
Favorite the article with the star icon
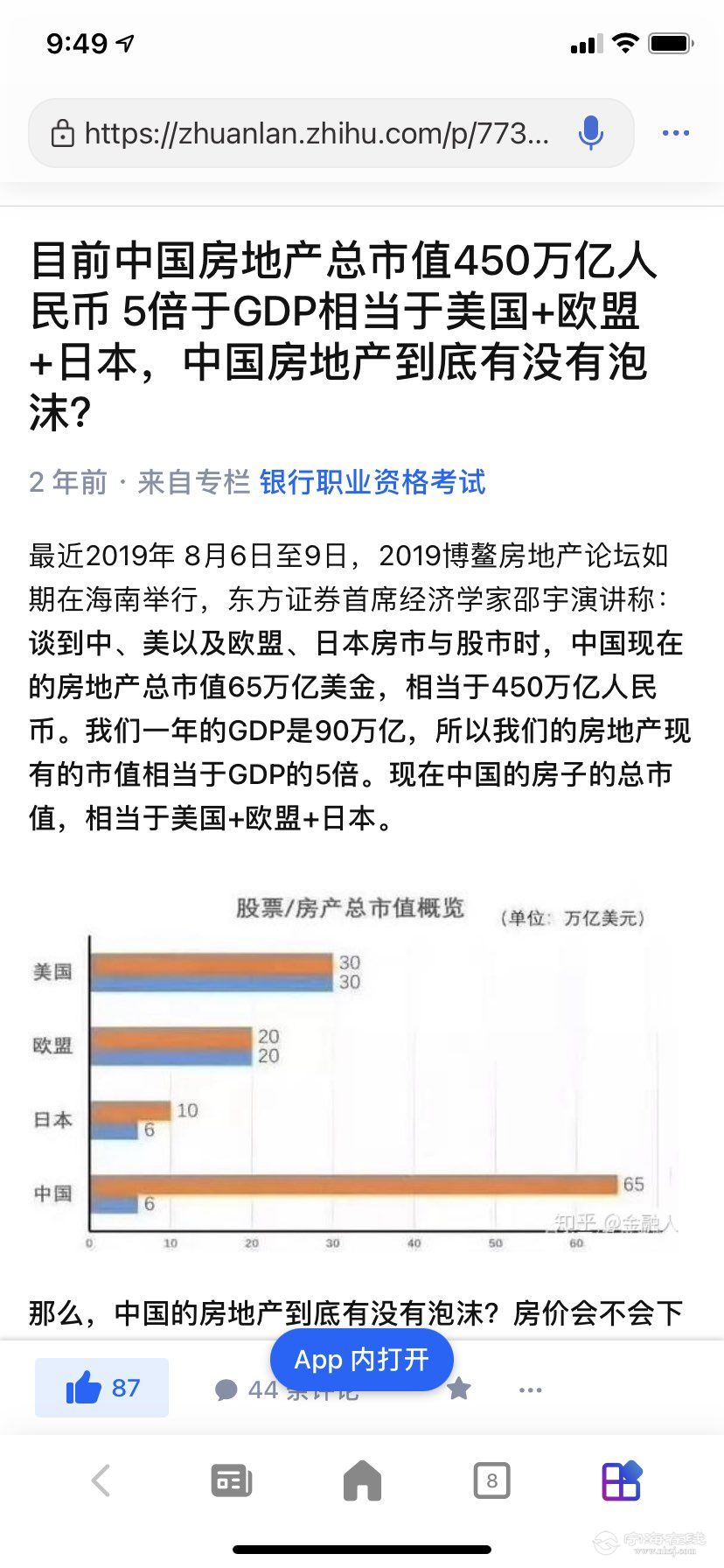459,1389
